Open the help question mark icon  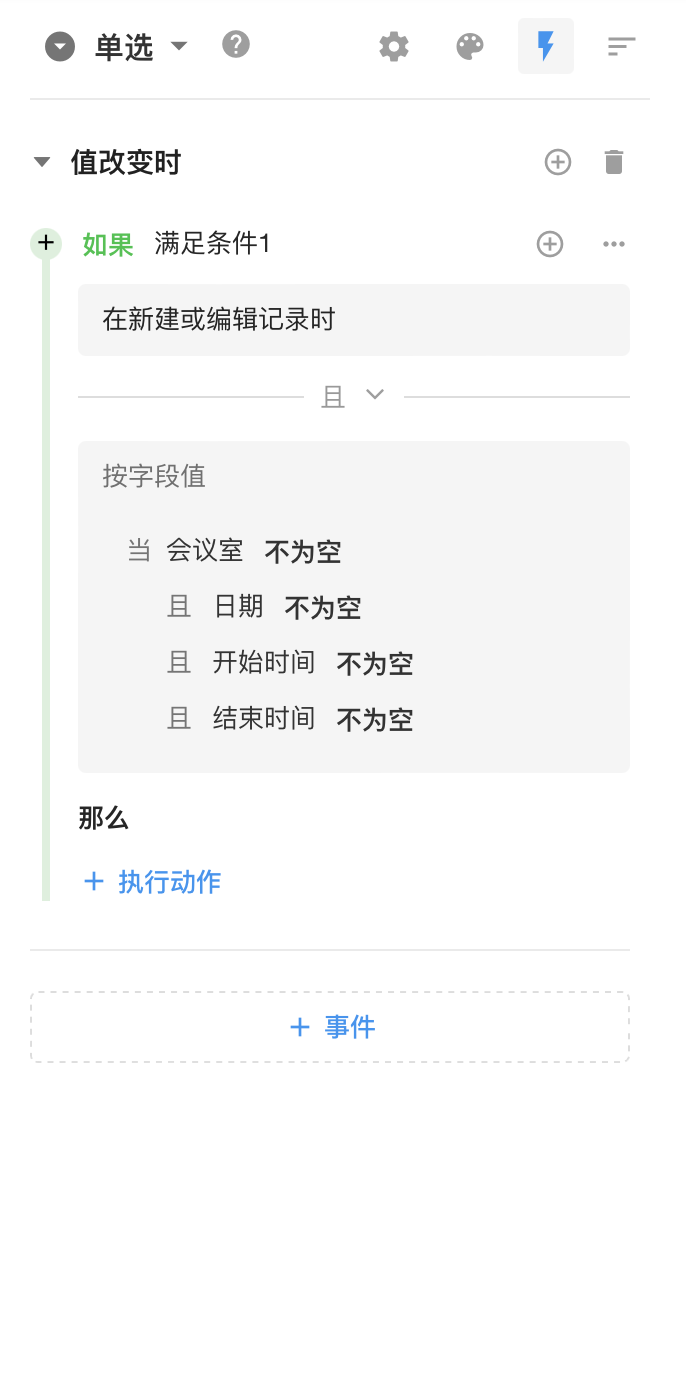click(236, 45)
